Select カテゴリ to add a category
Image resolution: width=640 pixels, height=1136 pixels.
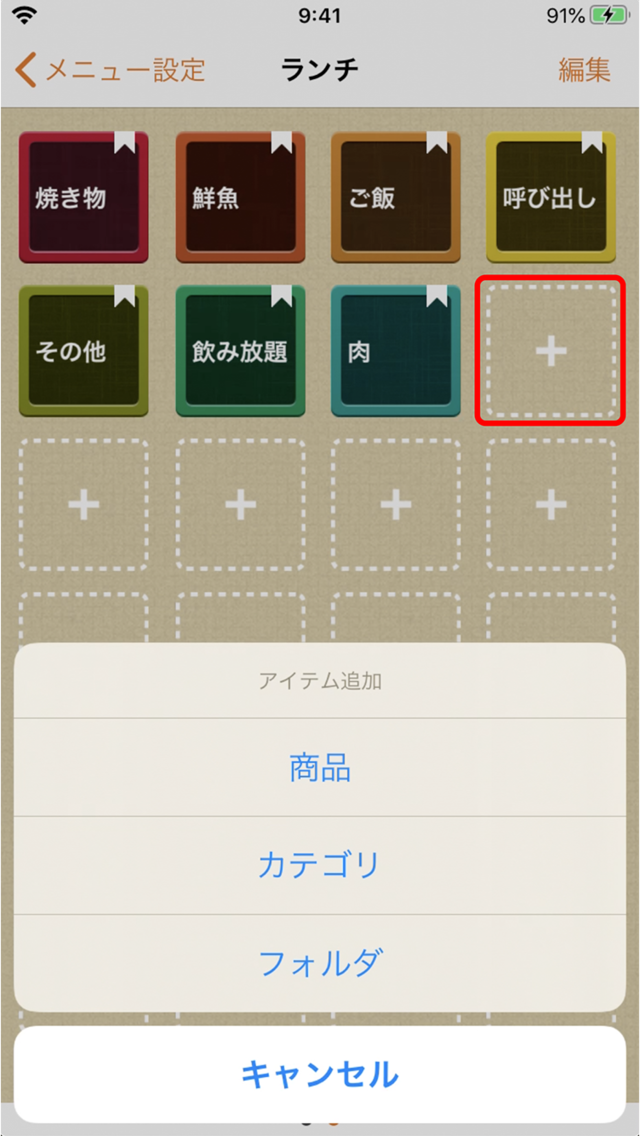320,865
